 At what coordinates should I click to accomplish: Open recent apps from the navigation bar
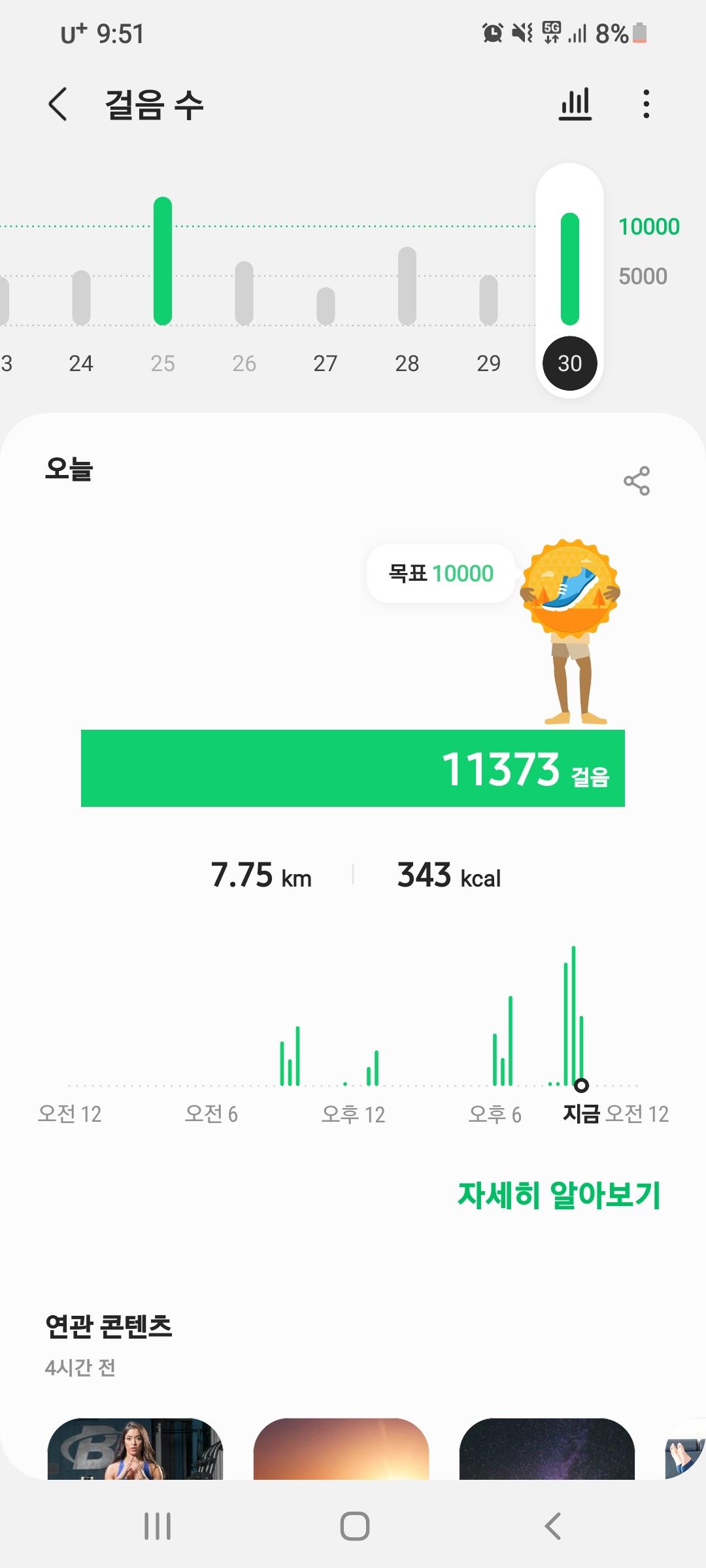[x=158, y=1527]
